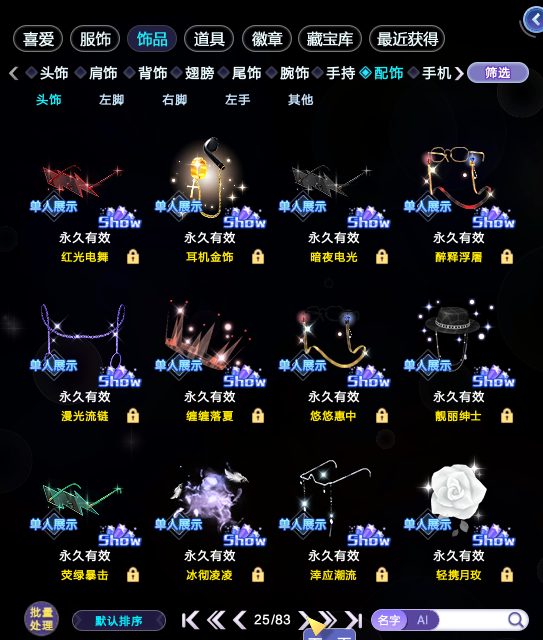Switch to the 喜爱 tab
Viewport: 543px width, 640px height.
(38, 39)
